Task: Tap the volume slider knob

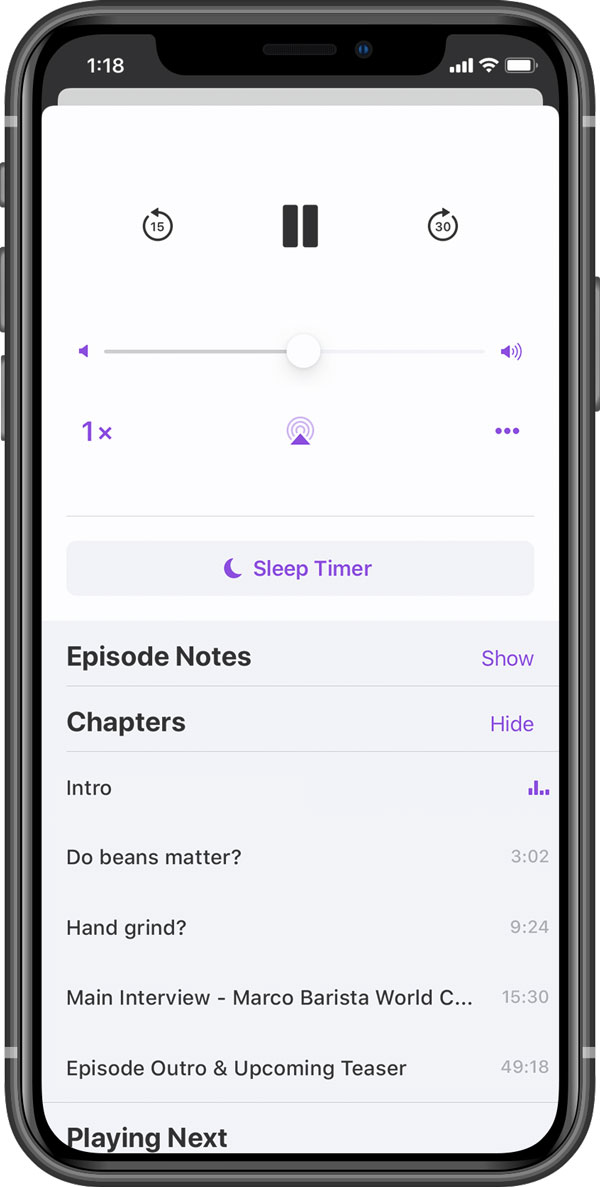Action: pyautogui.click(x=303, y=351)
